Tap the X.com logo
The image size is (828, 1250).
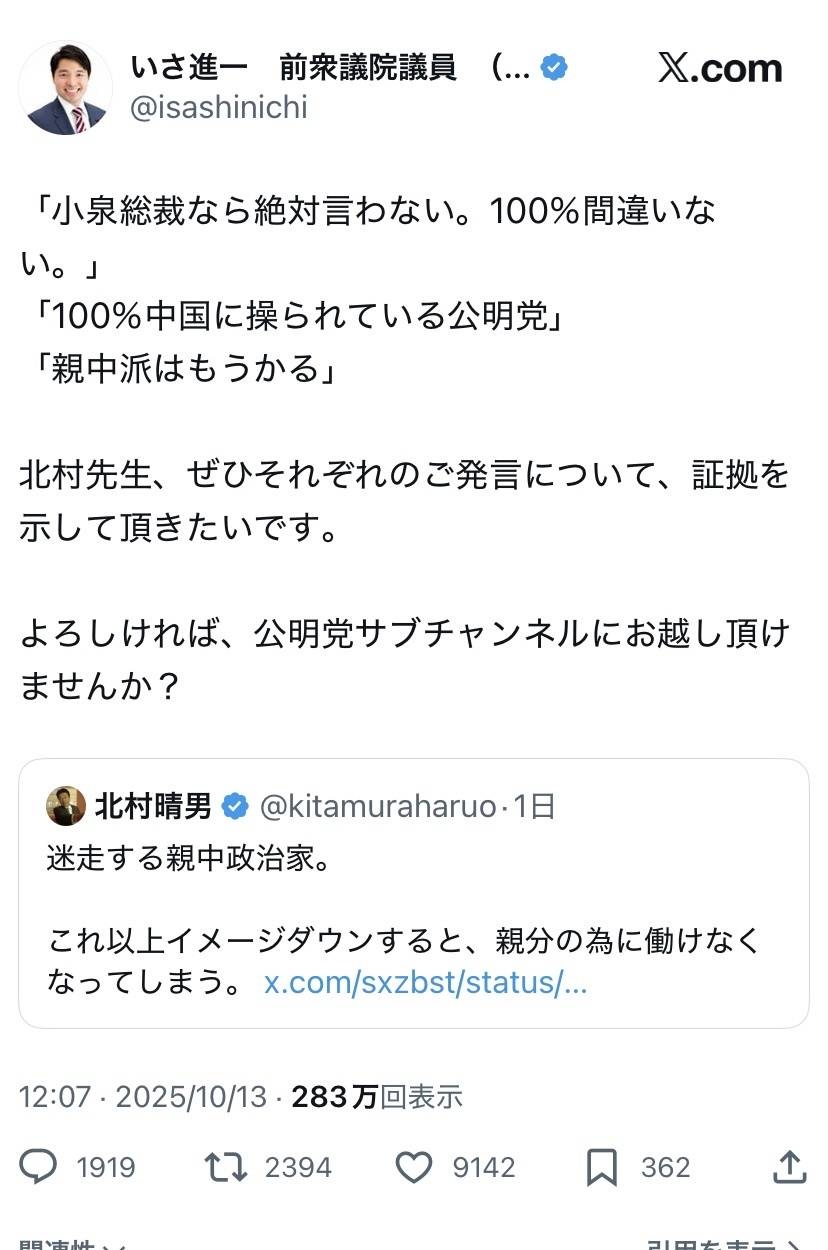[x=719, y=69]
